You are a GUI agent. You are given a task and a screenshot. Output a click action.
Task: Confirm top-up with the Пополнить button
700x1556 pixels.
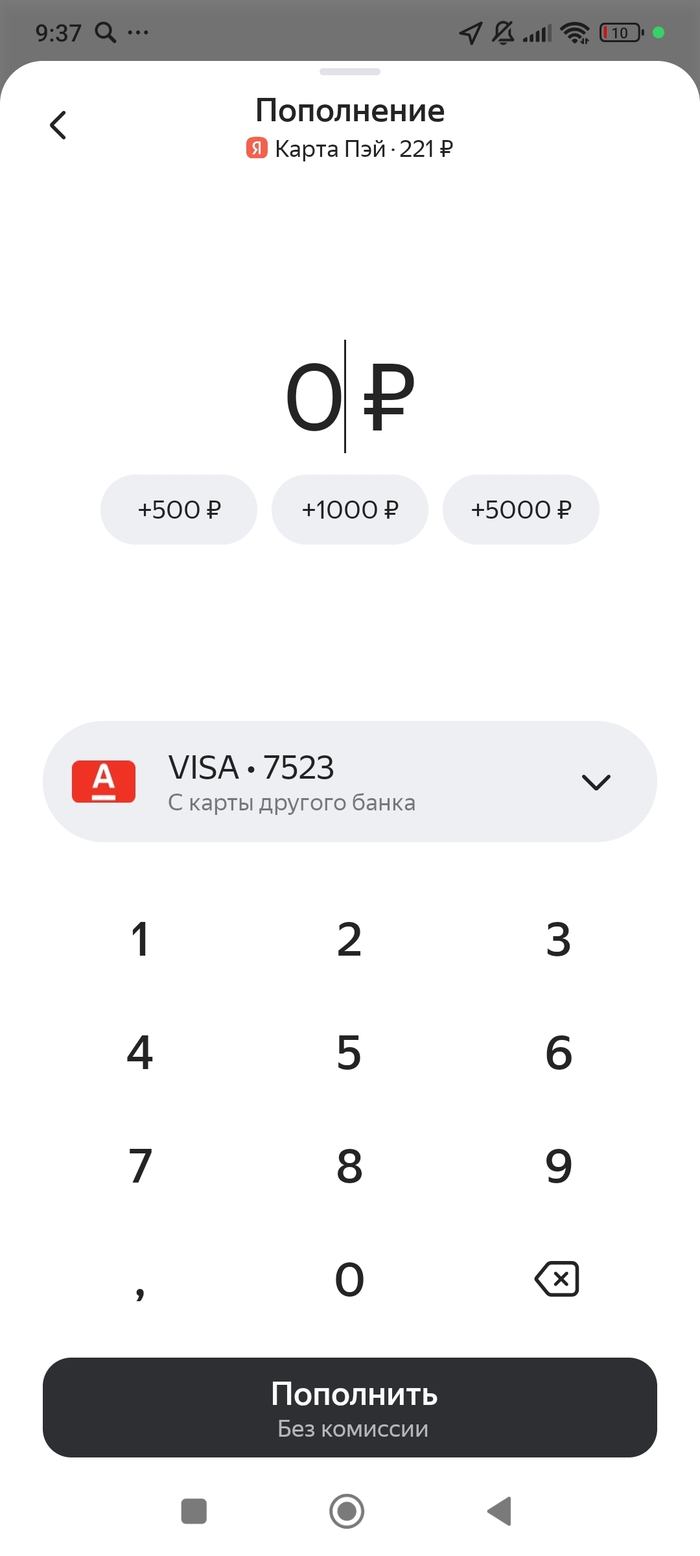point(350,1407)
